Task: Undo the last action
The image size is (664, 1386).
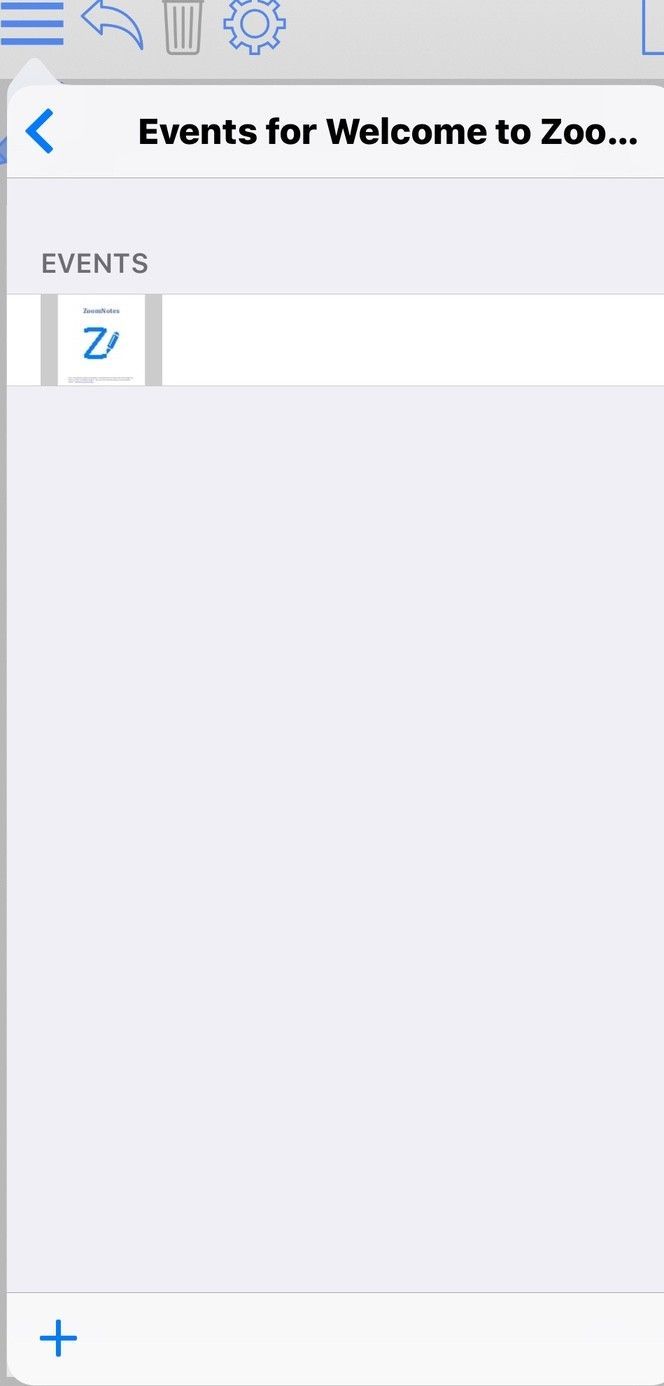Action: (111, 24)
